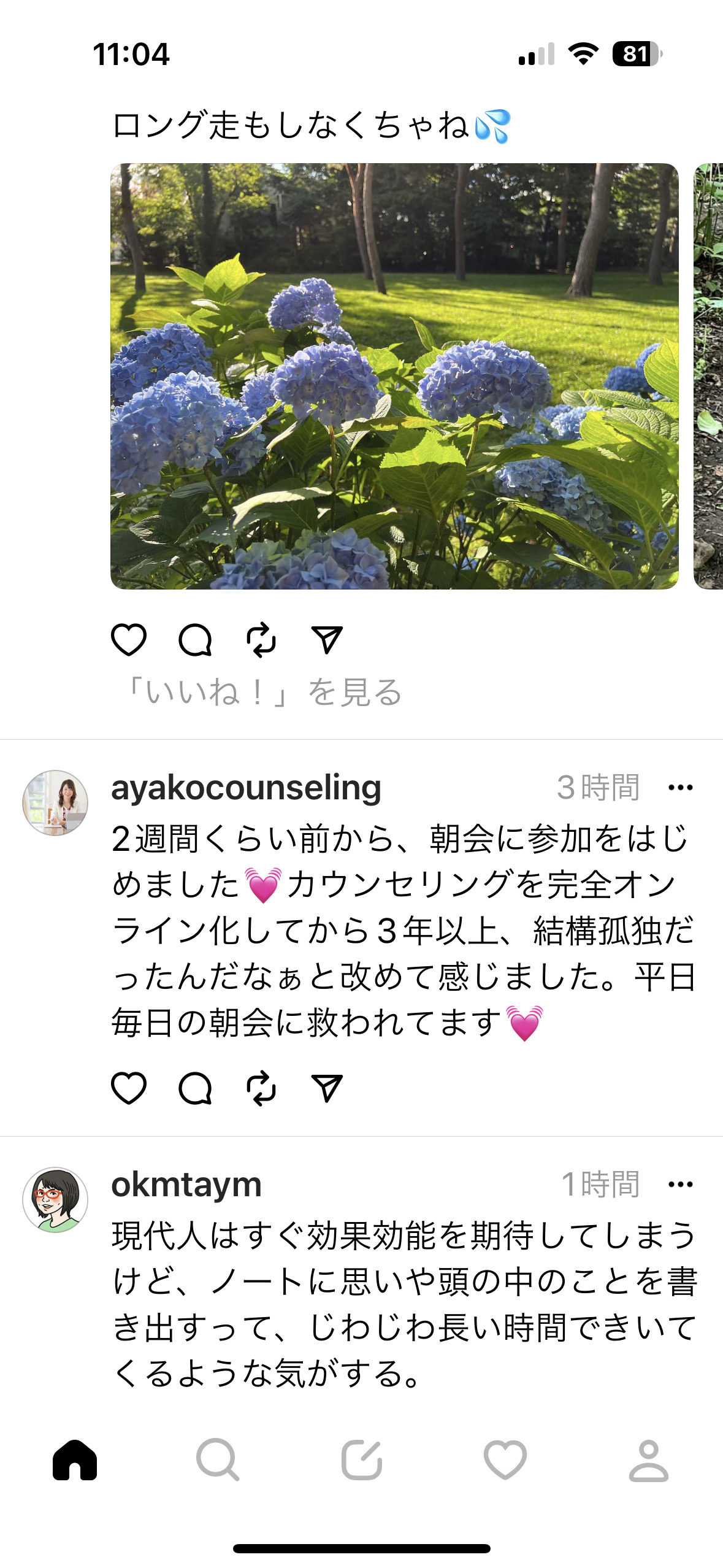Open the hydrangea photo

coord(394,376)
